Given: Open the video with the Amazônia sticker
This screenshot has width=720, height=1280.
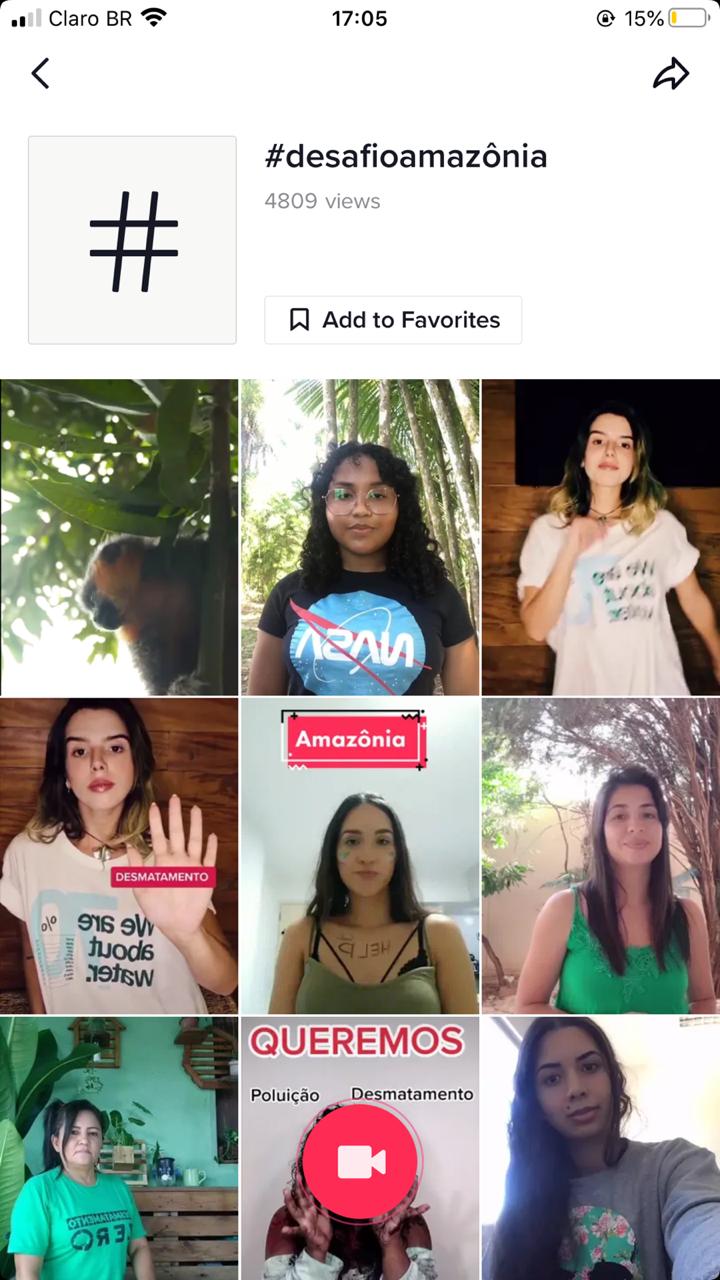Looking at the screenshot, I should point(360,855).
